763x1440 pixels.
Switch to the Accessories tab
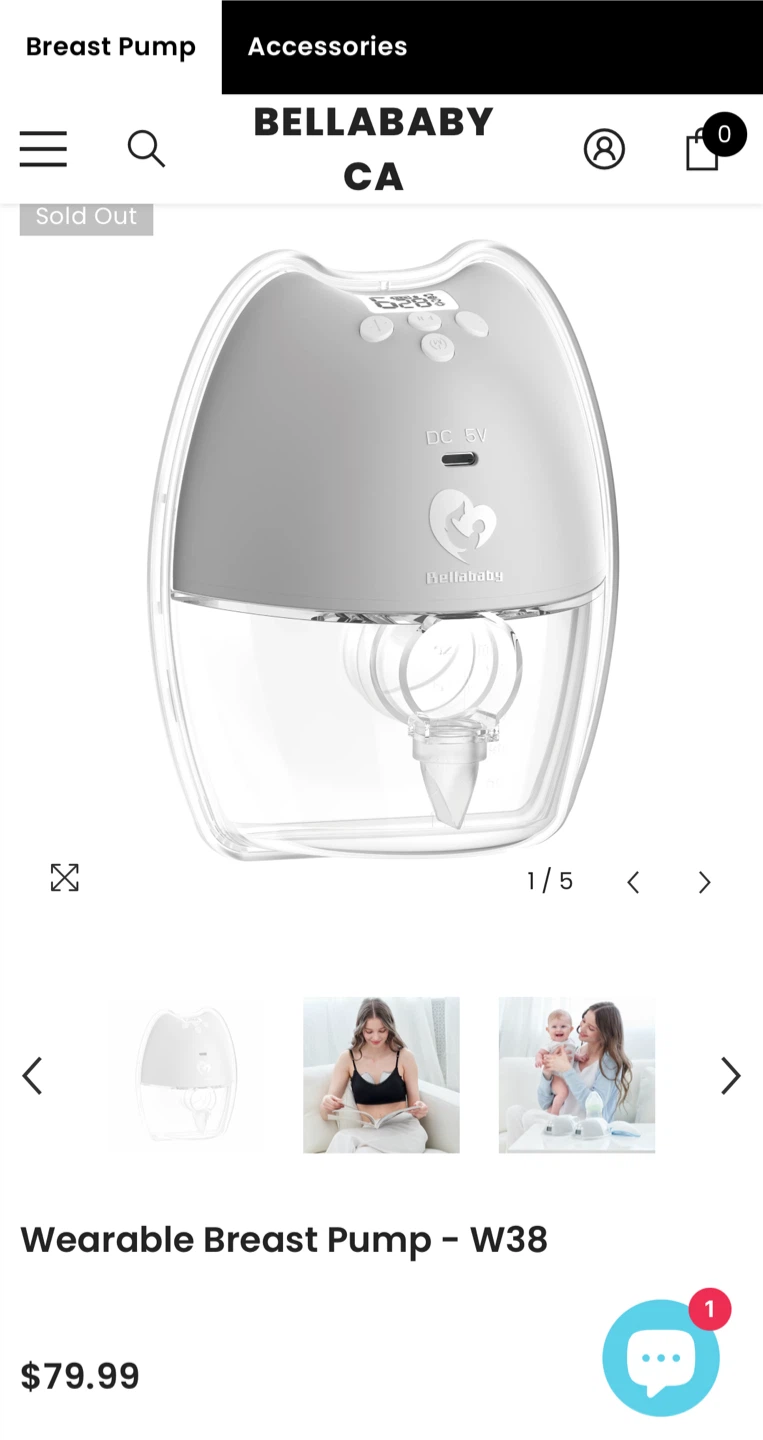(327, 47)
